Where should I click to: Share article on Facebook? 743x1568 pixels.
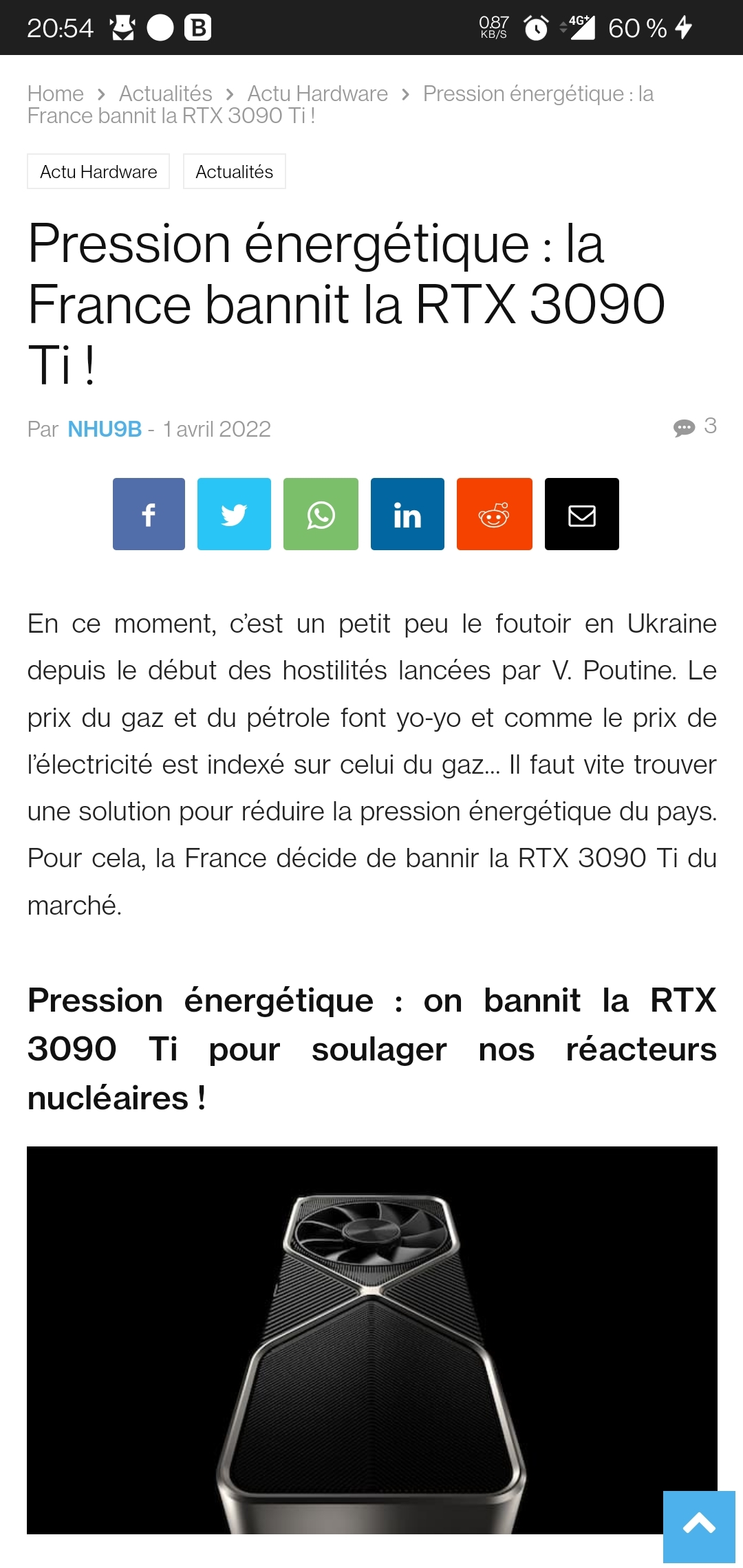(149, 514)
